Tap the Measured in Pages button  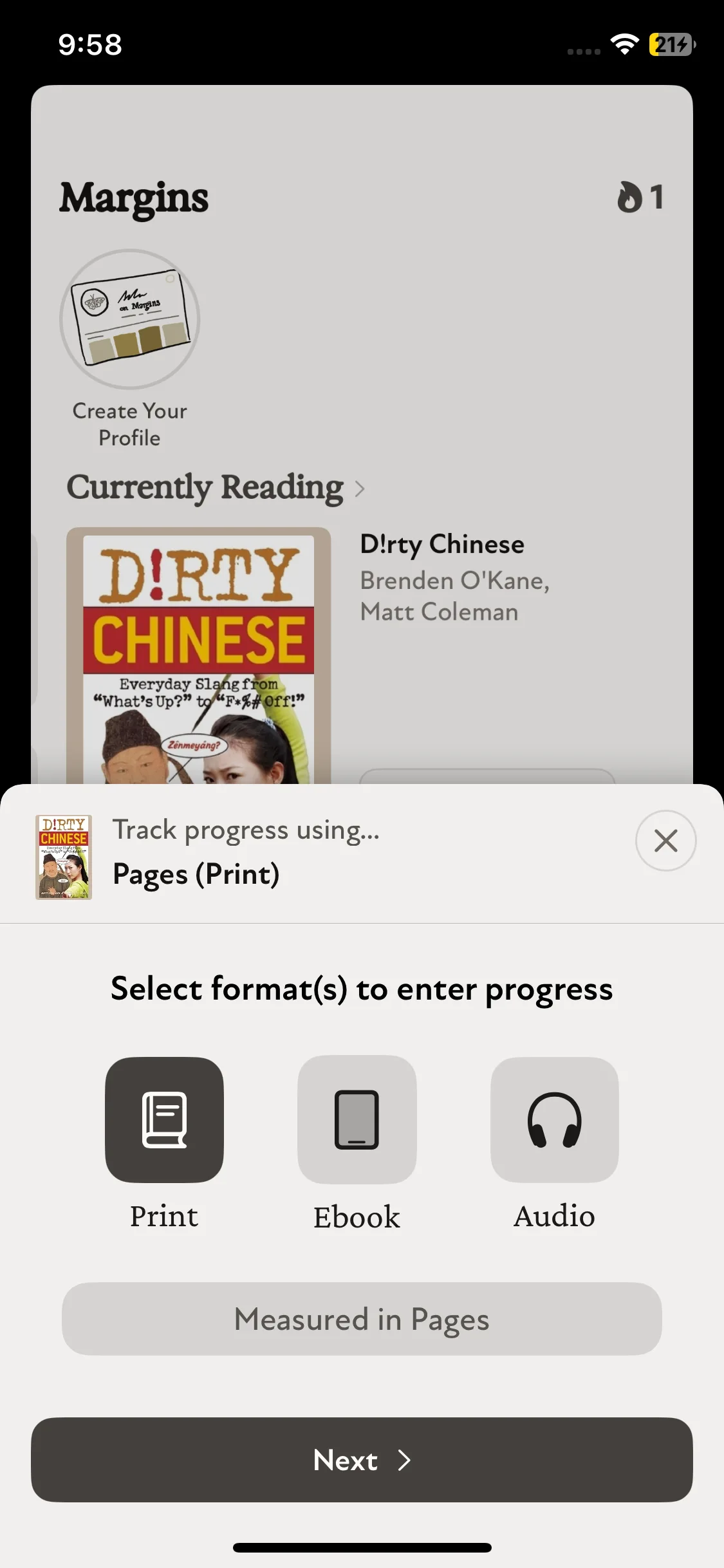coord(362,1319)
